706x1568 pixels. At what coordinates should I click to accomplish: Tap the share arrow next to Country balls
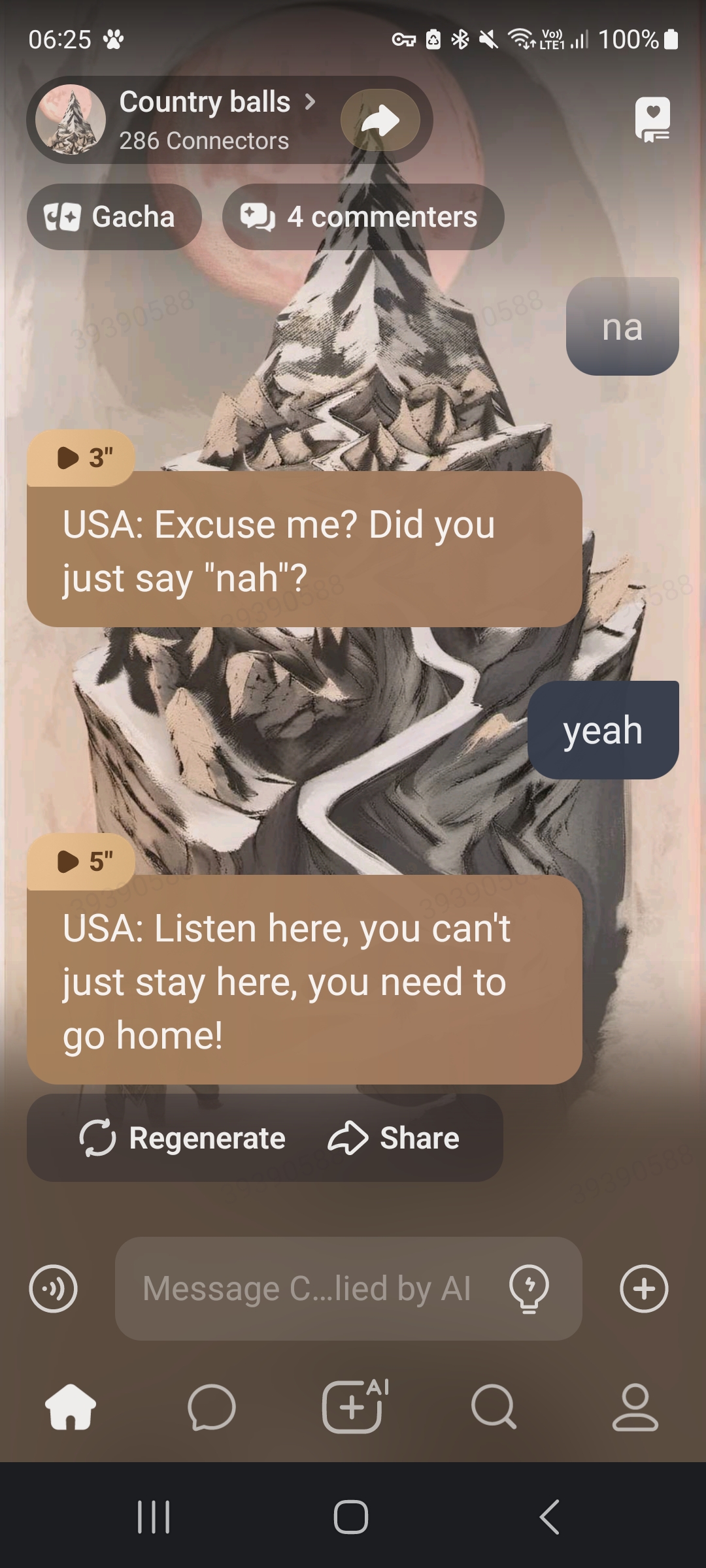coord(380,120)
